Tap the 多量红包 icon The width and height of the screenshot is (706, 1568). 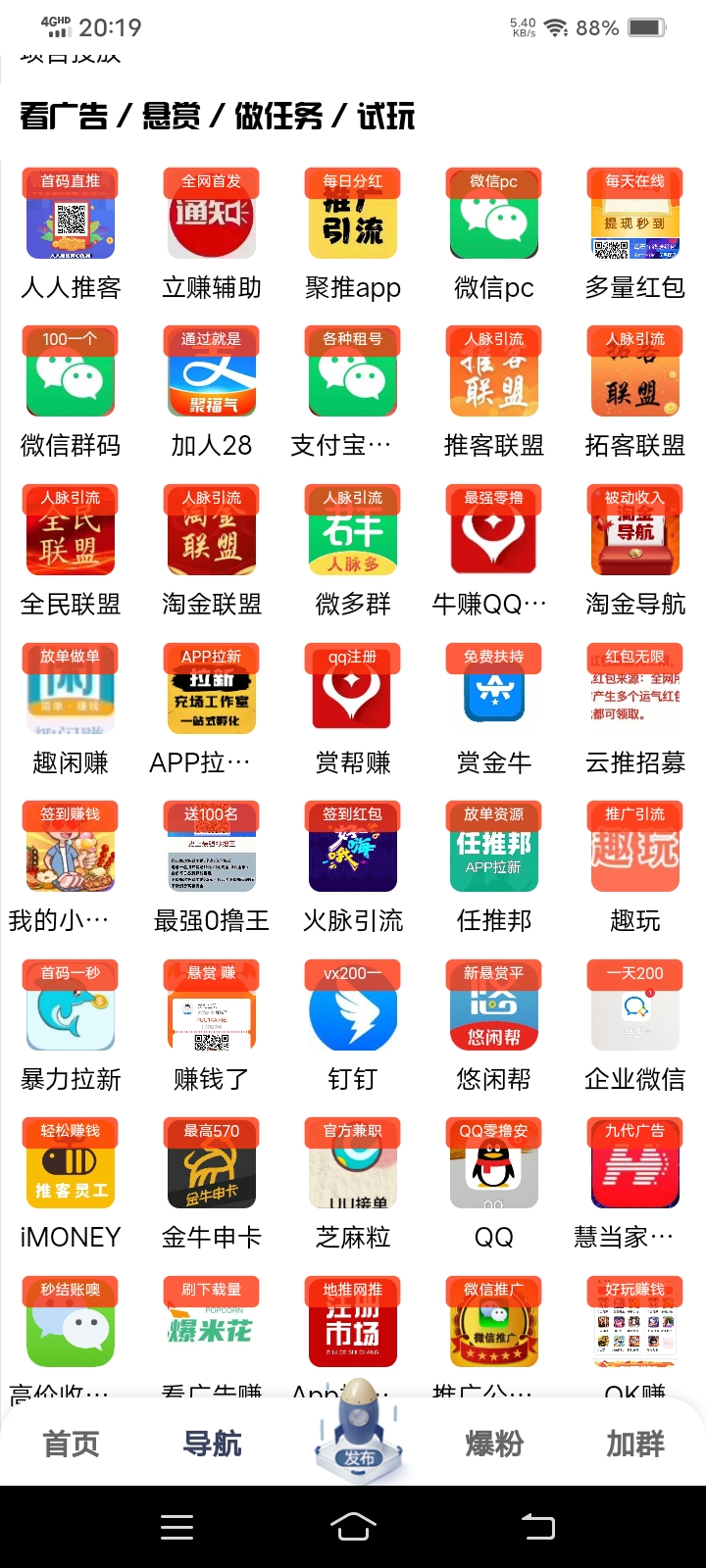point(635,235)
